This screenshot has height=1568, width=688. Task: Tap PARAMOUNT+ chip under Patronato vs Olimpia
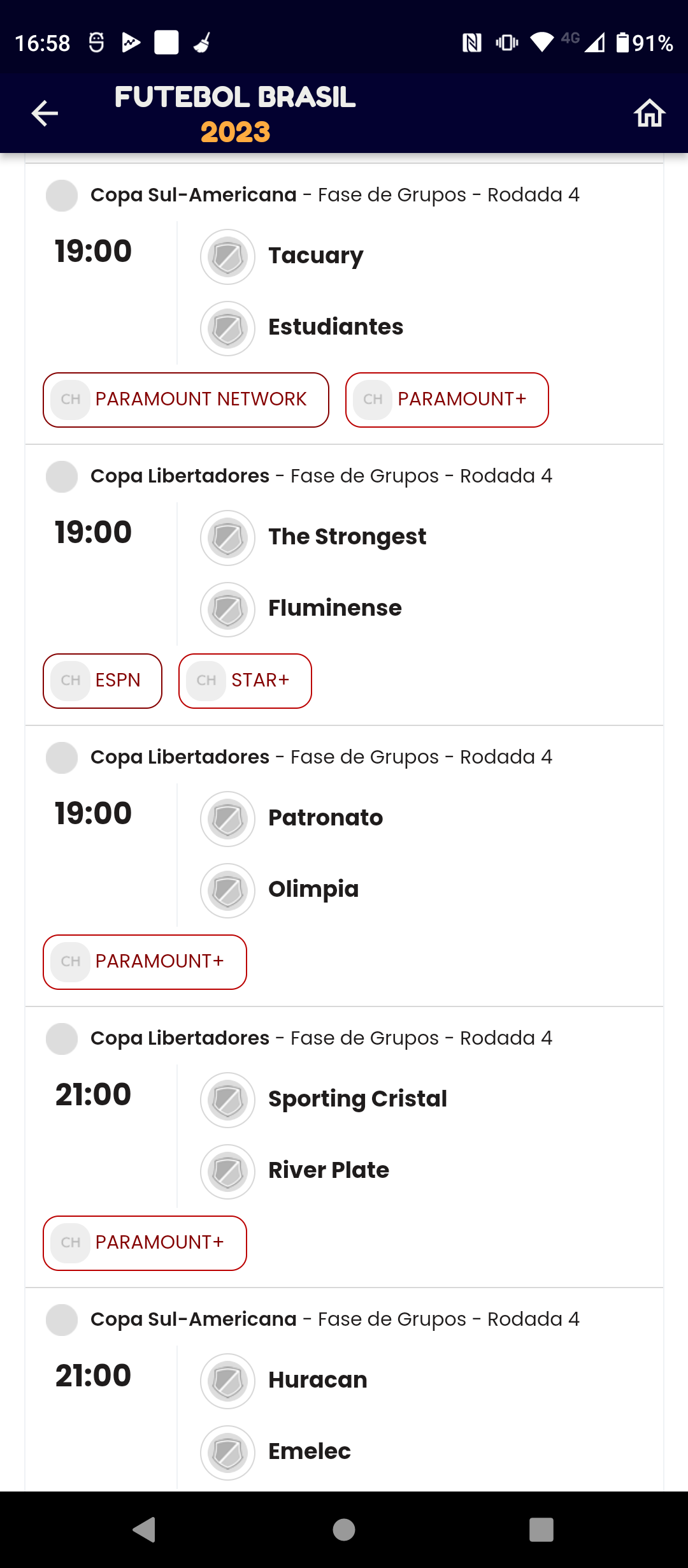145,962
